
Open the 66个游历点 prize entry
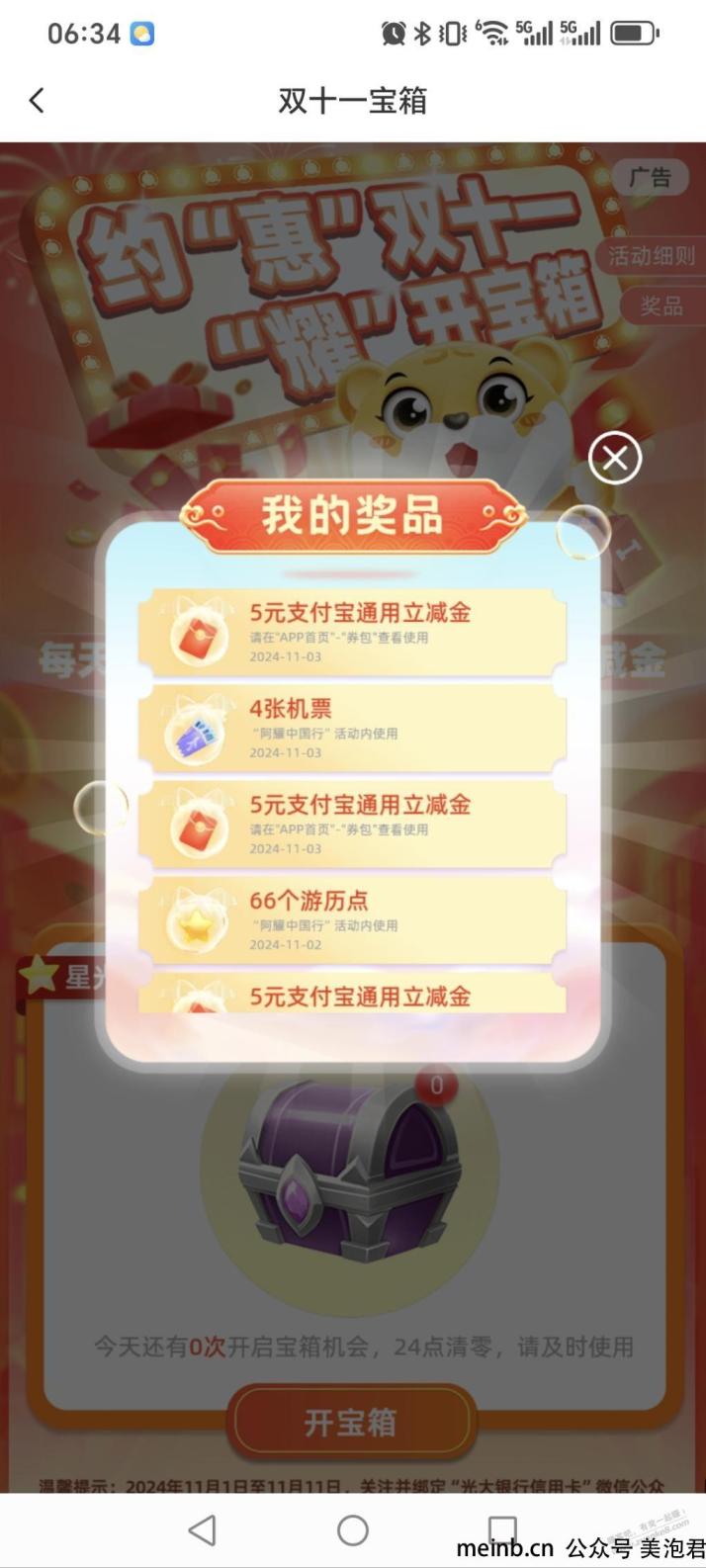pyautogui.click(x=352, y=920)
